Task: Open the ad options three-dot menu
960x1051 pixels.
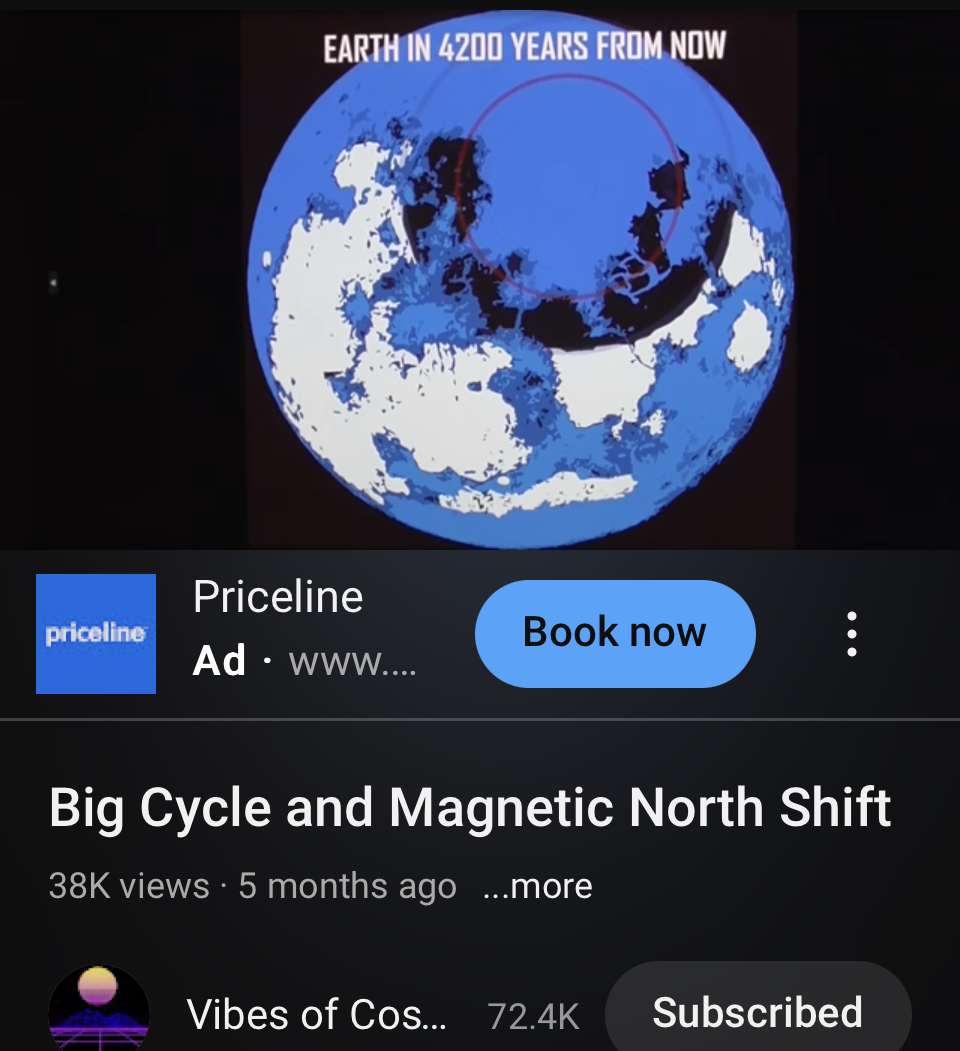Action: pos(851,634)
